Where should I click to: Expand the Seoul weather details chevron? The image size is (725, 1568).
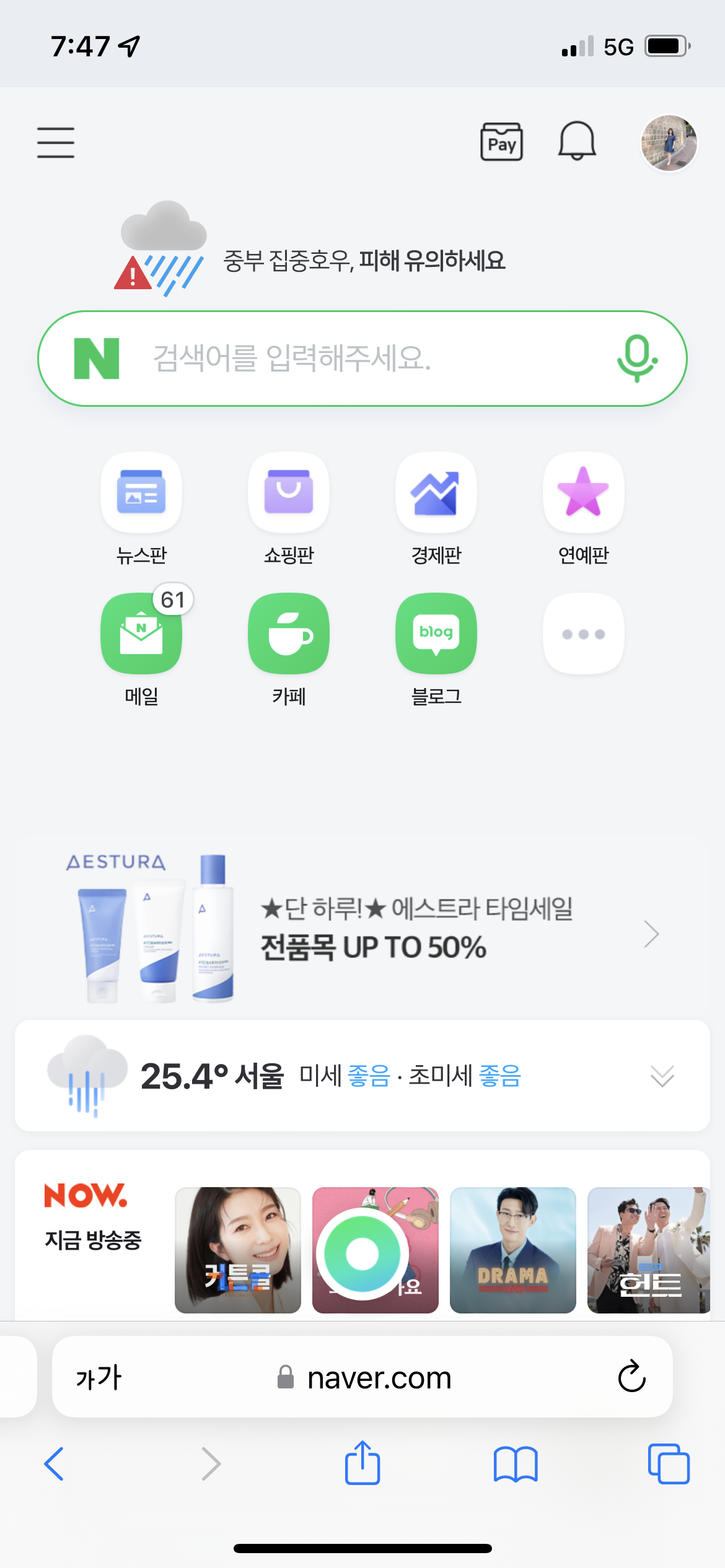pos(661,1076)
